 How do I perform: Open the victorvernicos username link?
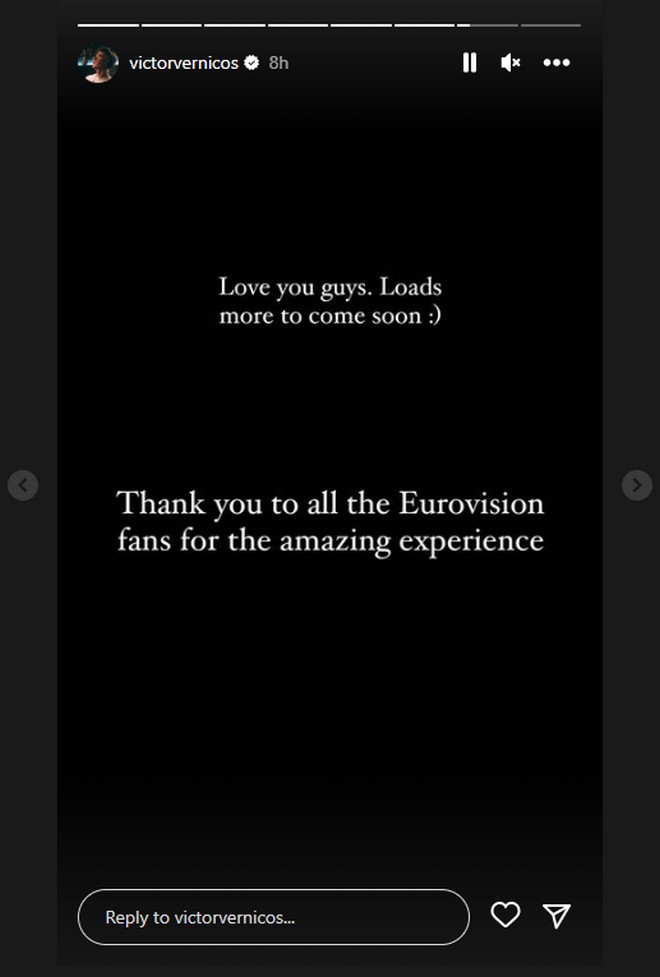(184, 63)
